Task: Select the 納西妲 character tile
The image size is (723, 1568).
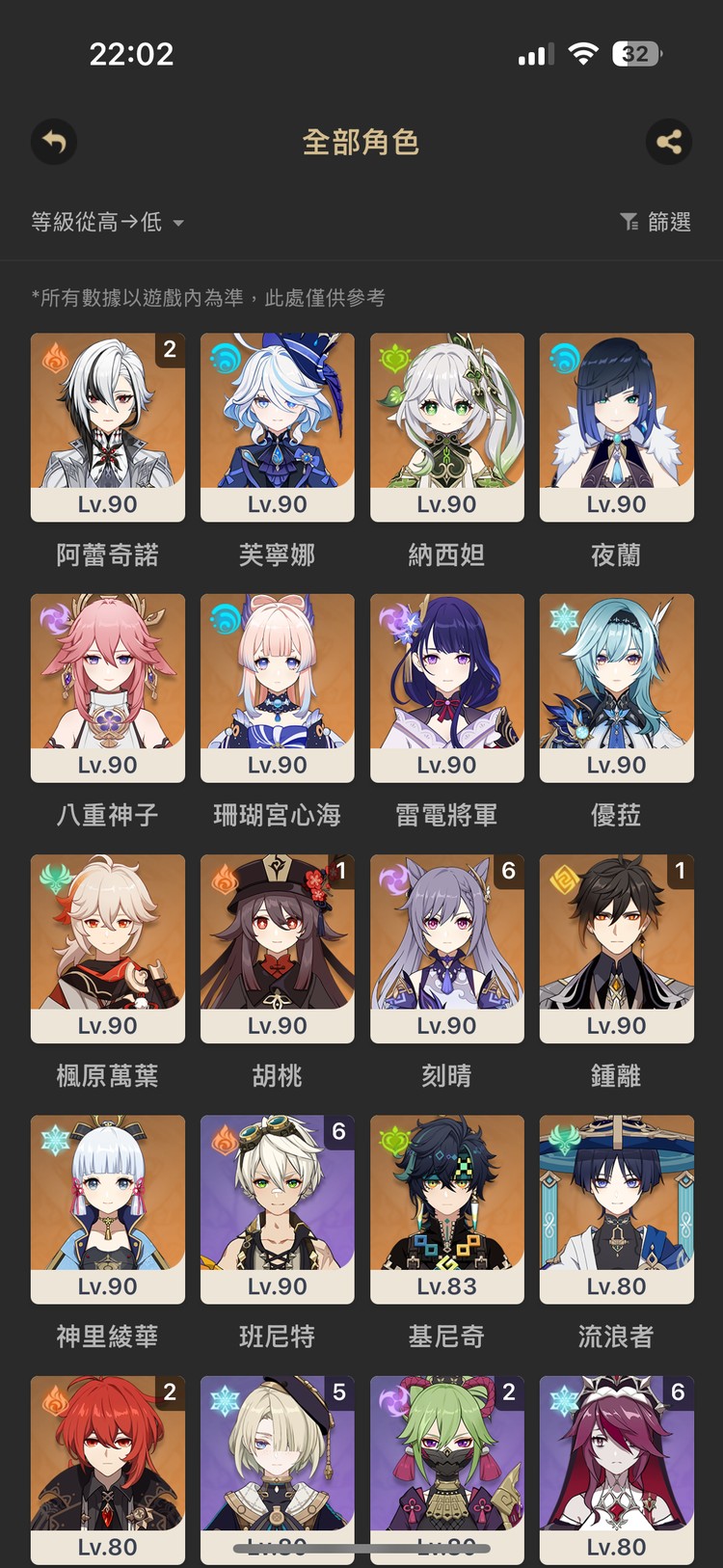Action: [x=447, y=427]
